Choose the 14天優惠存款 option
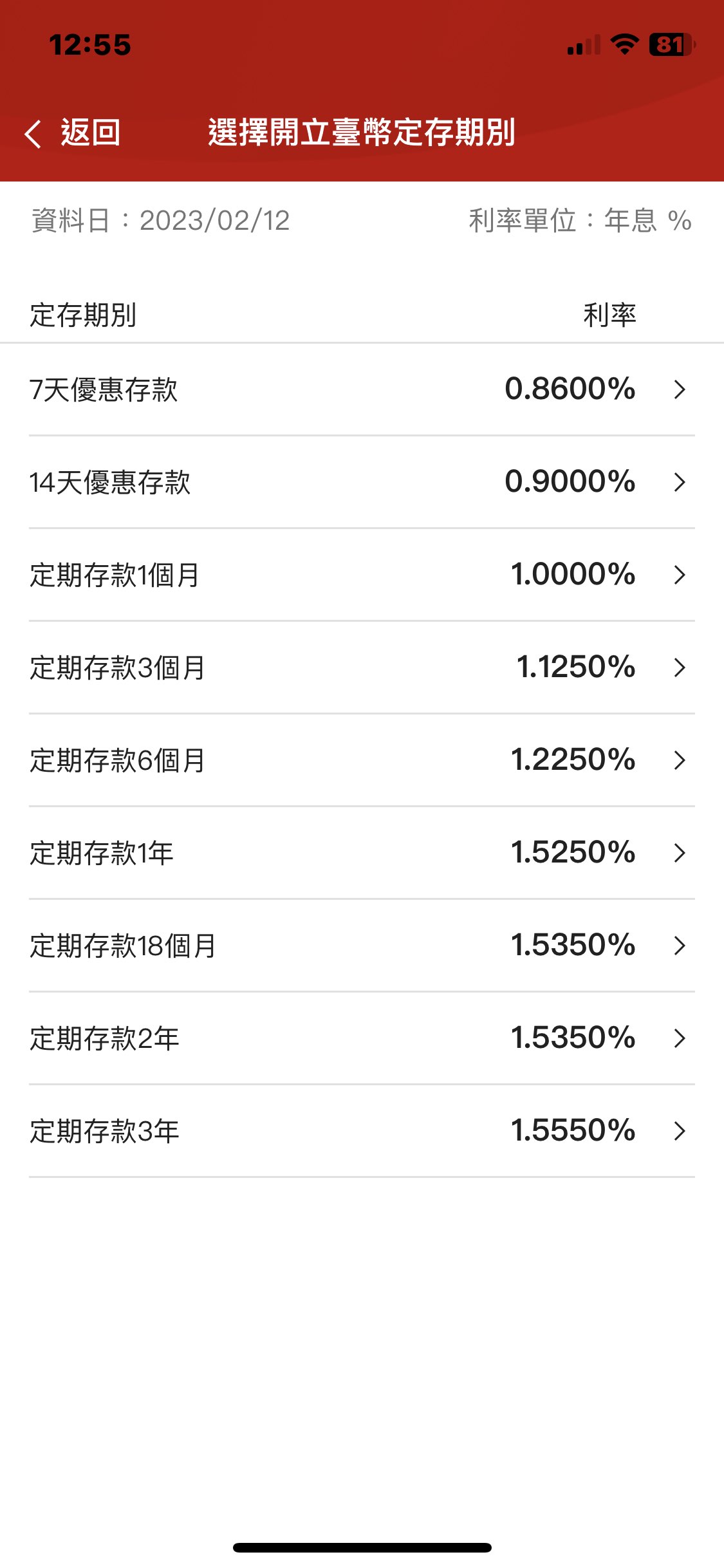This screenshot has width=724, height=1568. click(360, 482)
